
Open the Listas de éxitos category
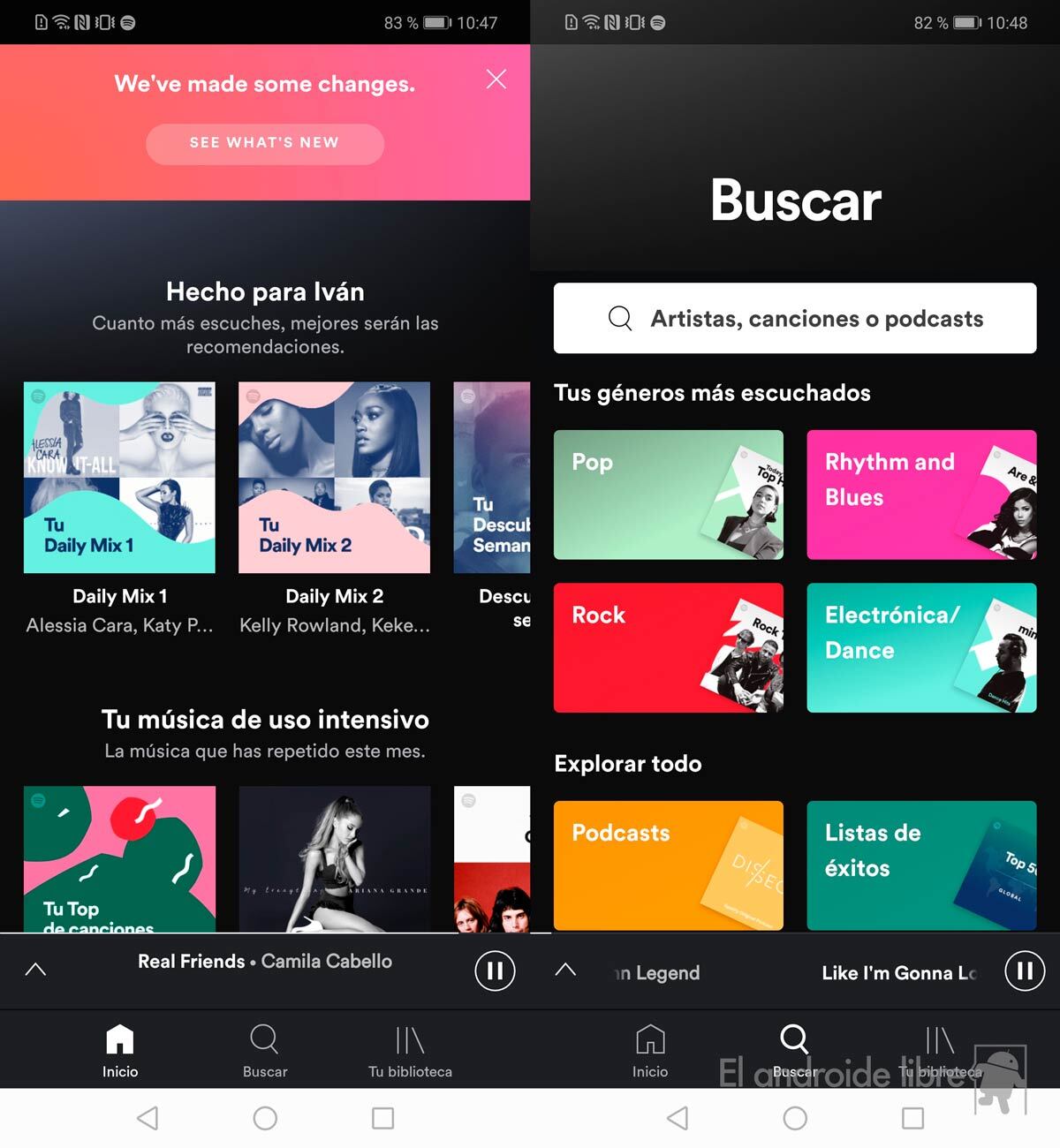(x=921, y=865)
